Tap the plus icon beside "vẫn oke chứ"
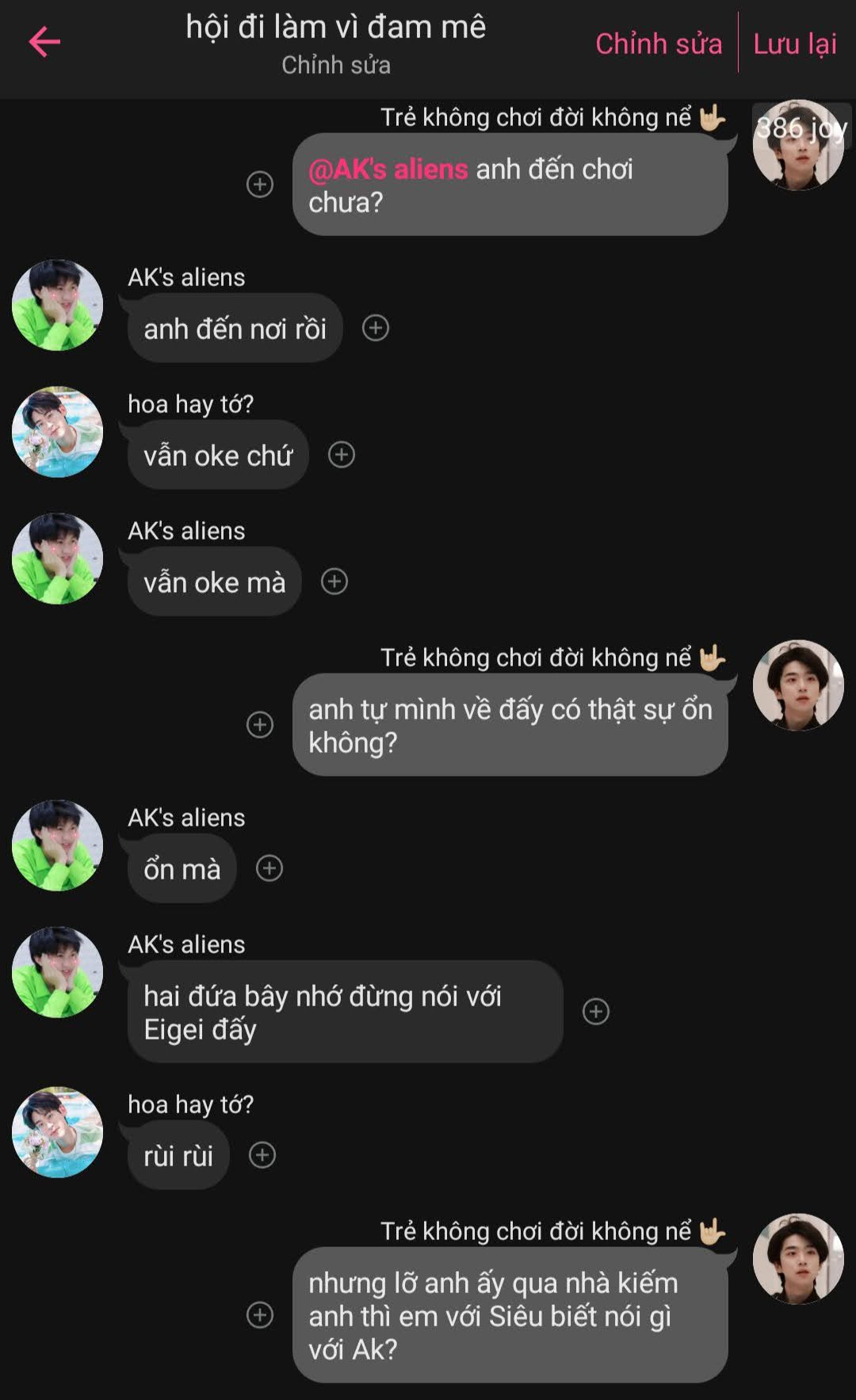Screen dimensions: 856x1400 coord(342,455)
